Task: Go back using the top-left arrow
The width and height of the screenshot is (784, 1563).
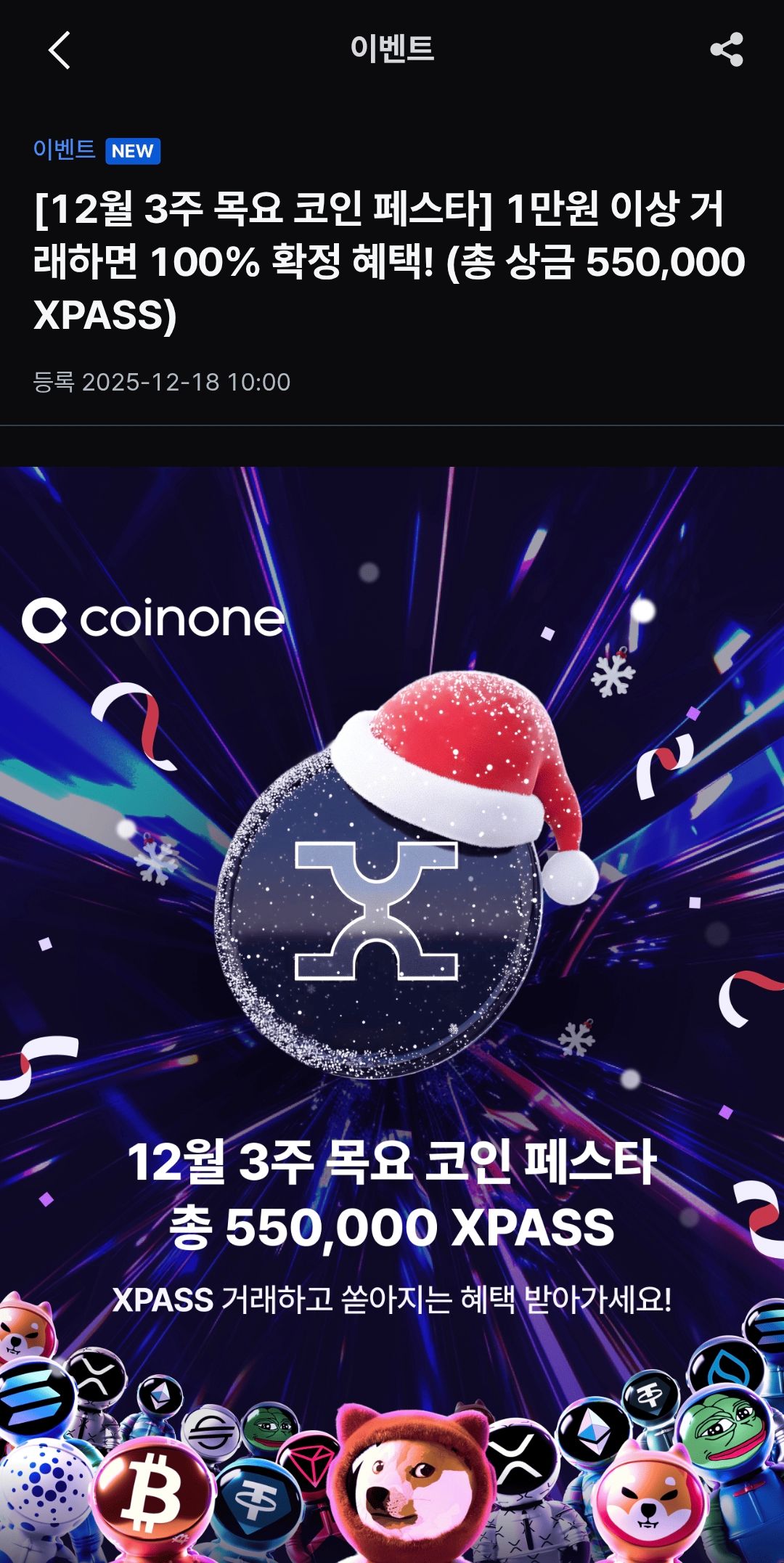Action: coord(60,50)
